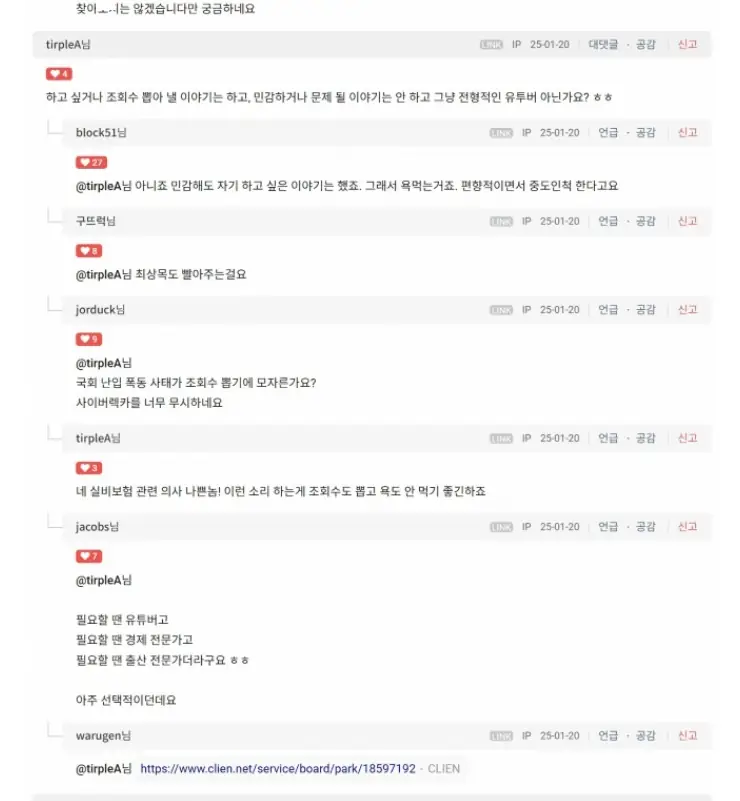Give 공감 to block51's reply
The width and height of the screenshot is (740, 801).
click(x=645, y=133)
